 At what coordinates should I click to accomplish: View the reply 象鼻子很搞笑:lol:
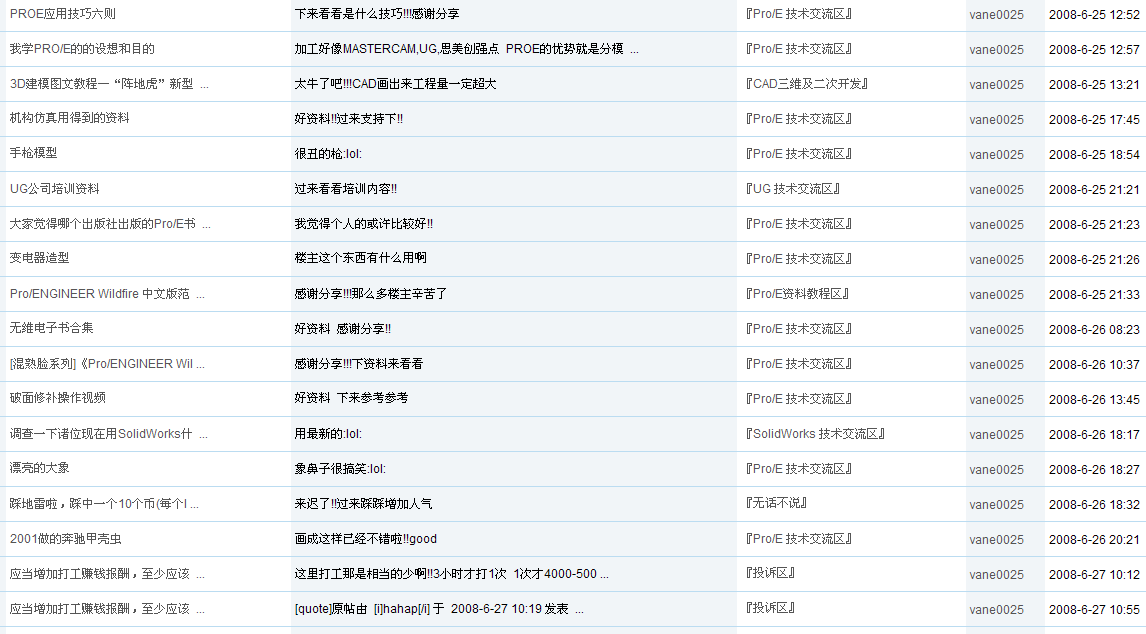(340, 469)
